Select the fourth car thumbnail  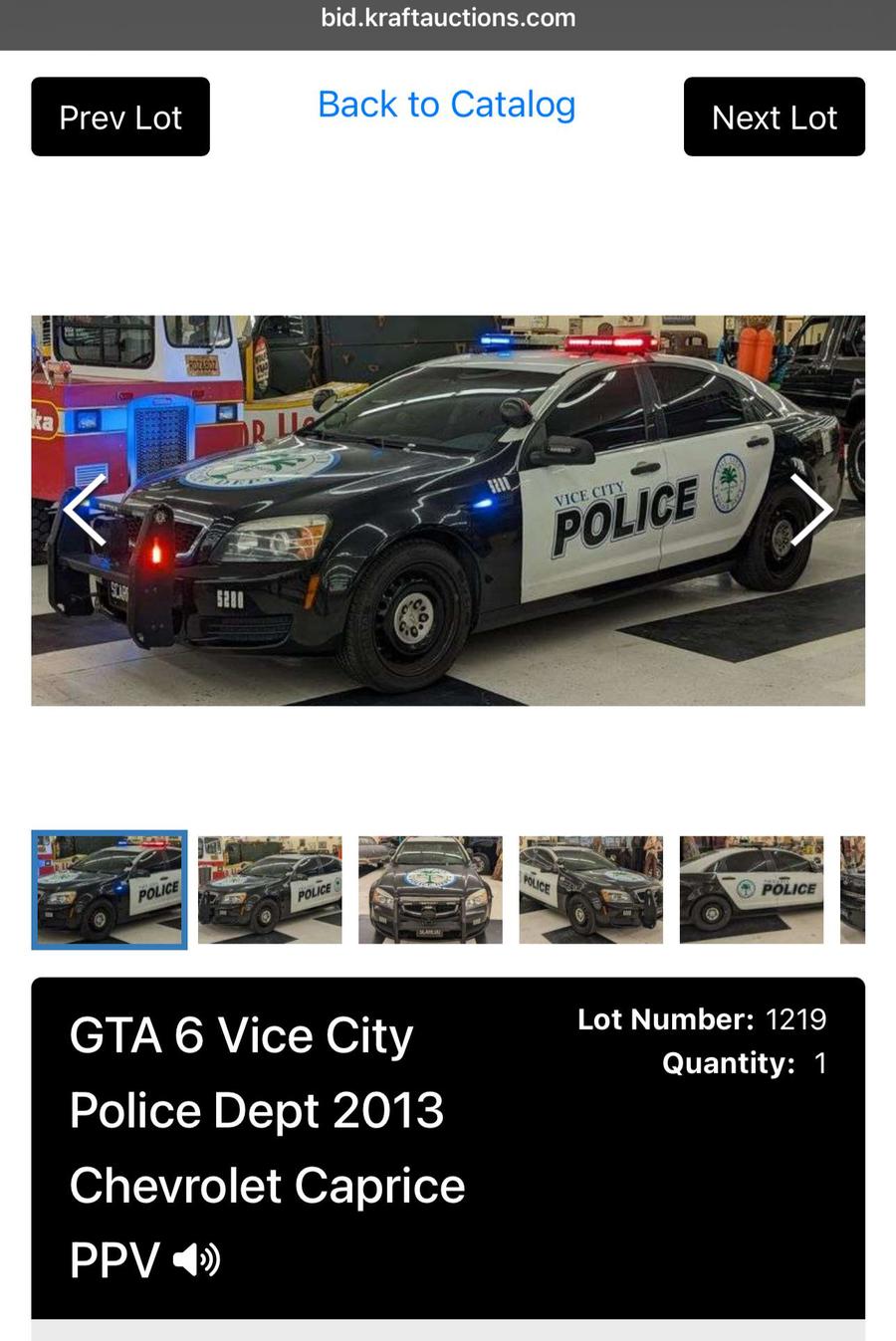tap(590, 889)
